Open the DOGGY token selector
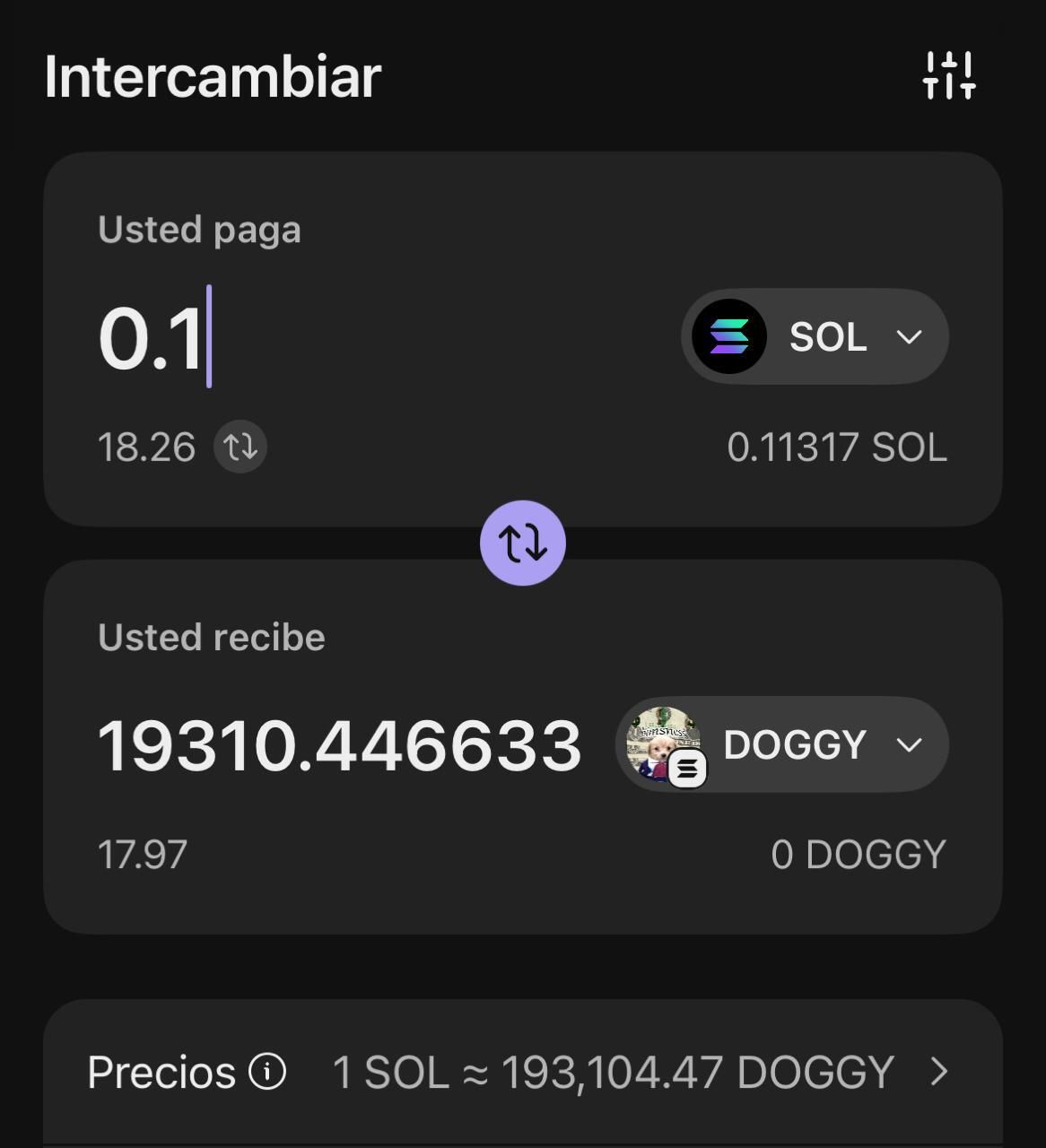The width and height of the screenshot is (1046, 1148). [x=782, y=744]
